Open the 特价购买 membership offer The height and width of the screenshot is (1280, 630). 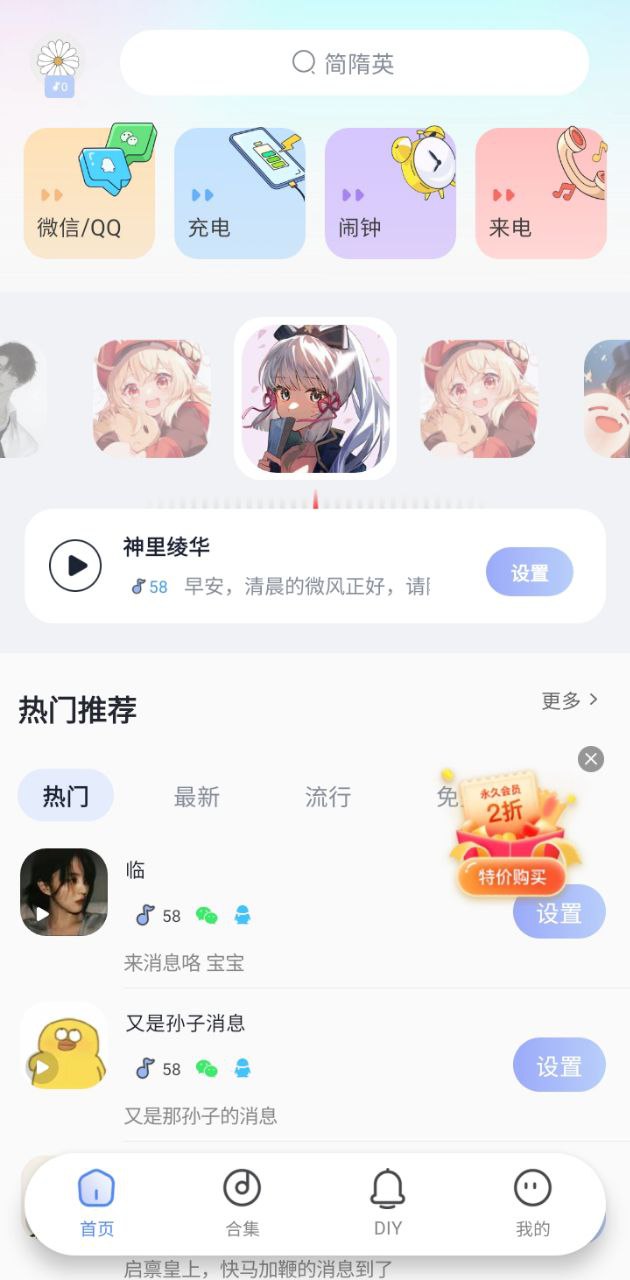click(512, 877)
